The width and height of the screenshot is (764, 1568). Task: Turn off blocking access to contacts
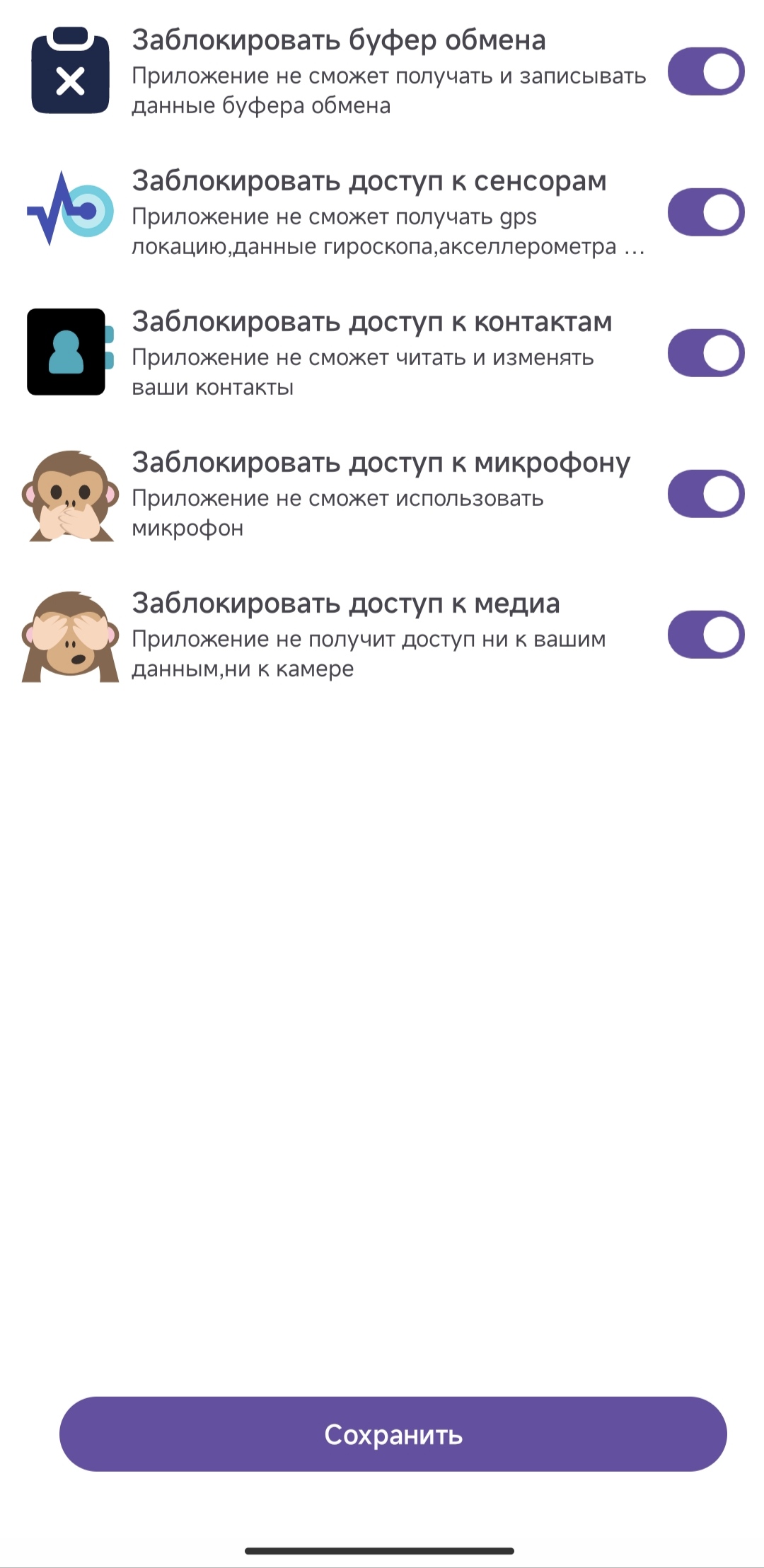(706, 353)
